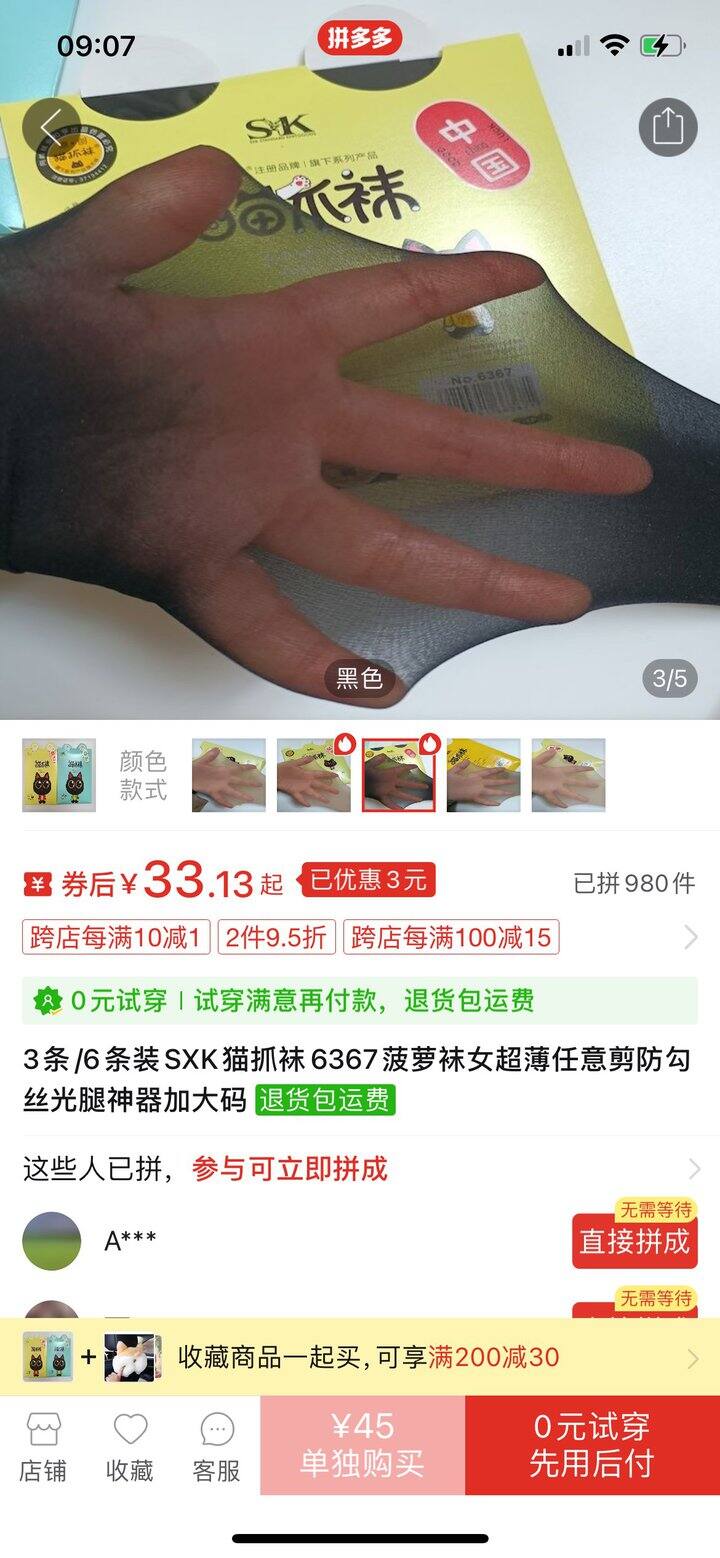Select the second style thumbnail with flame badge
Viewport: 720px width, 1558px height.
point(314,775)
